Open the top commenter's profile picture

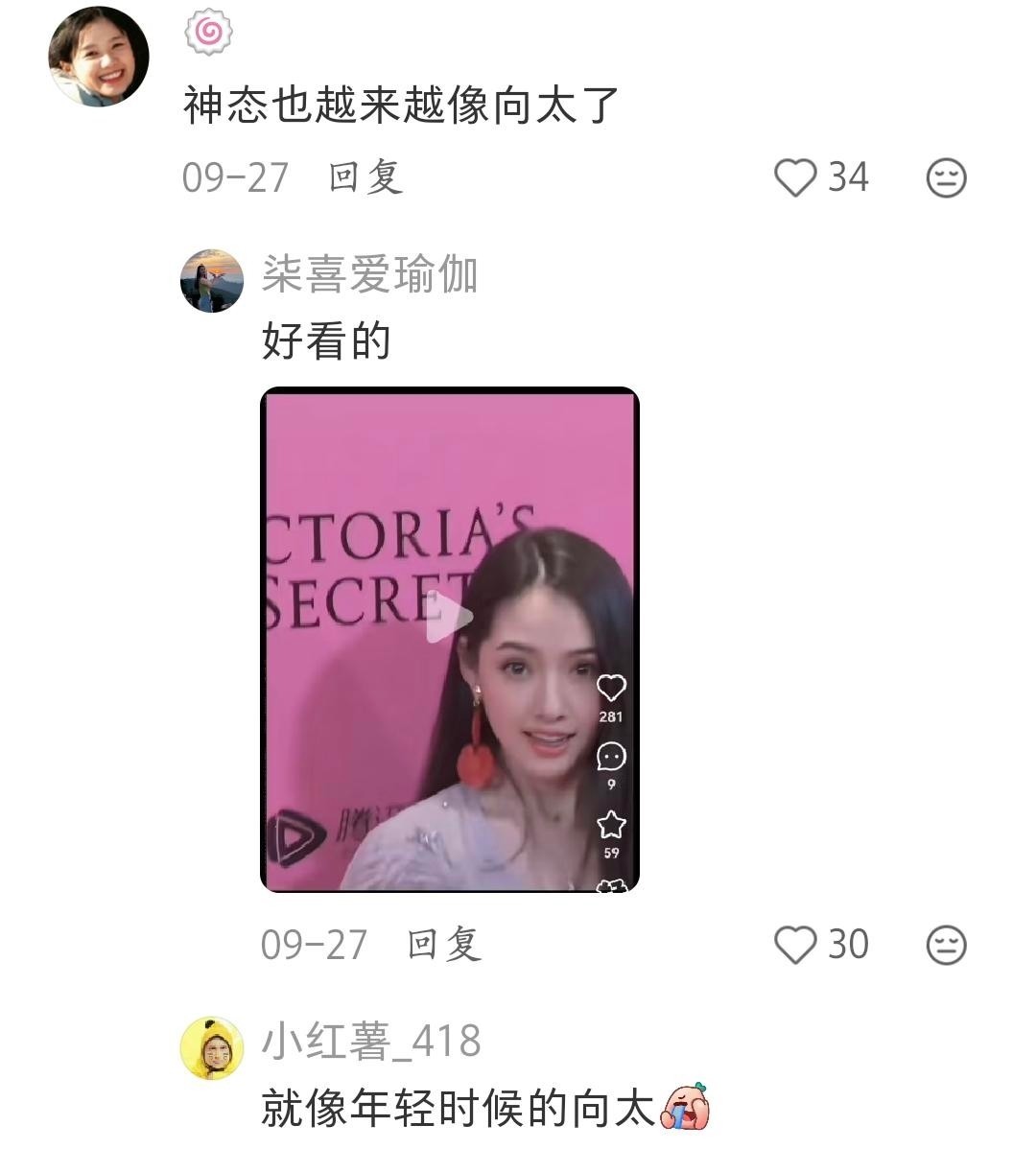click(x=99, y=56)
